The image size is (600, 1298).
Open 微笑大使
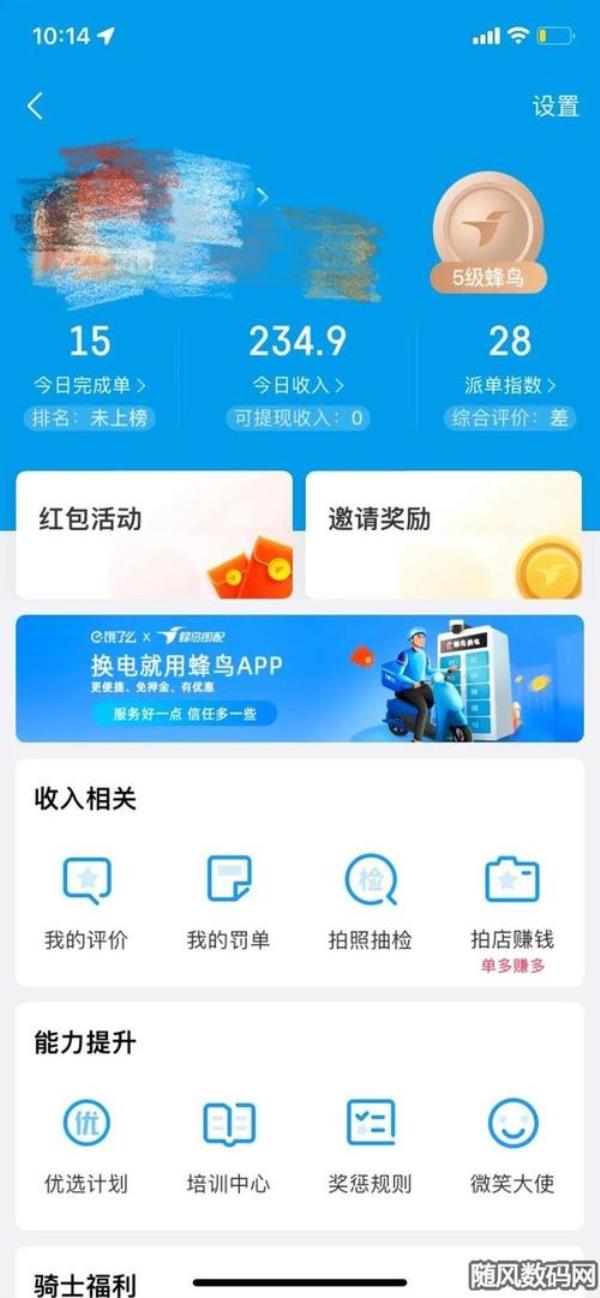coord(512,1143)
